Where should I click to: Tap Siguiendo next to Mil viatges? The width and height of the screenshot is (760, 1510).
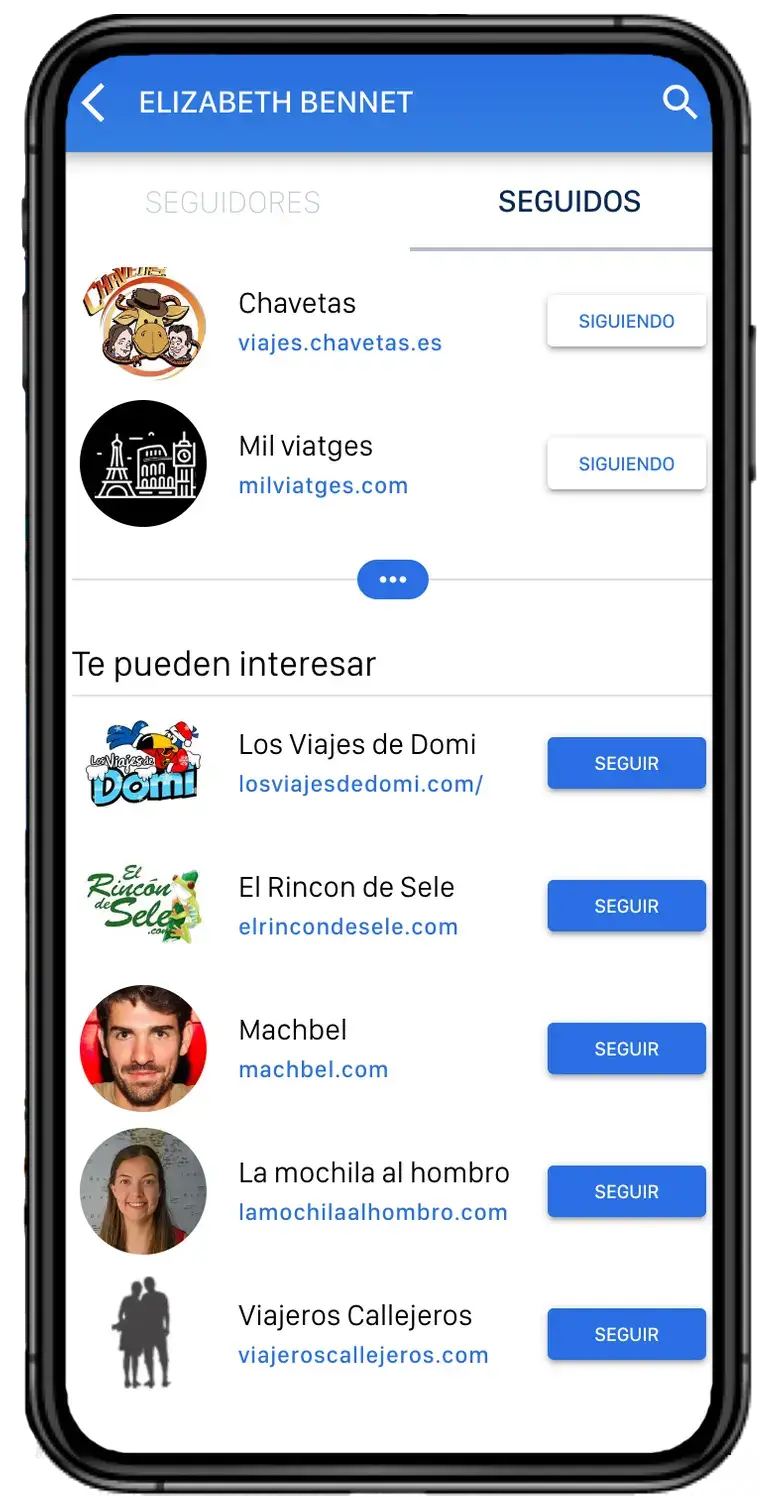pyautogui.click(x=626, y=464)
